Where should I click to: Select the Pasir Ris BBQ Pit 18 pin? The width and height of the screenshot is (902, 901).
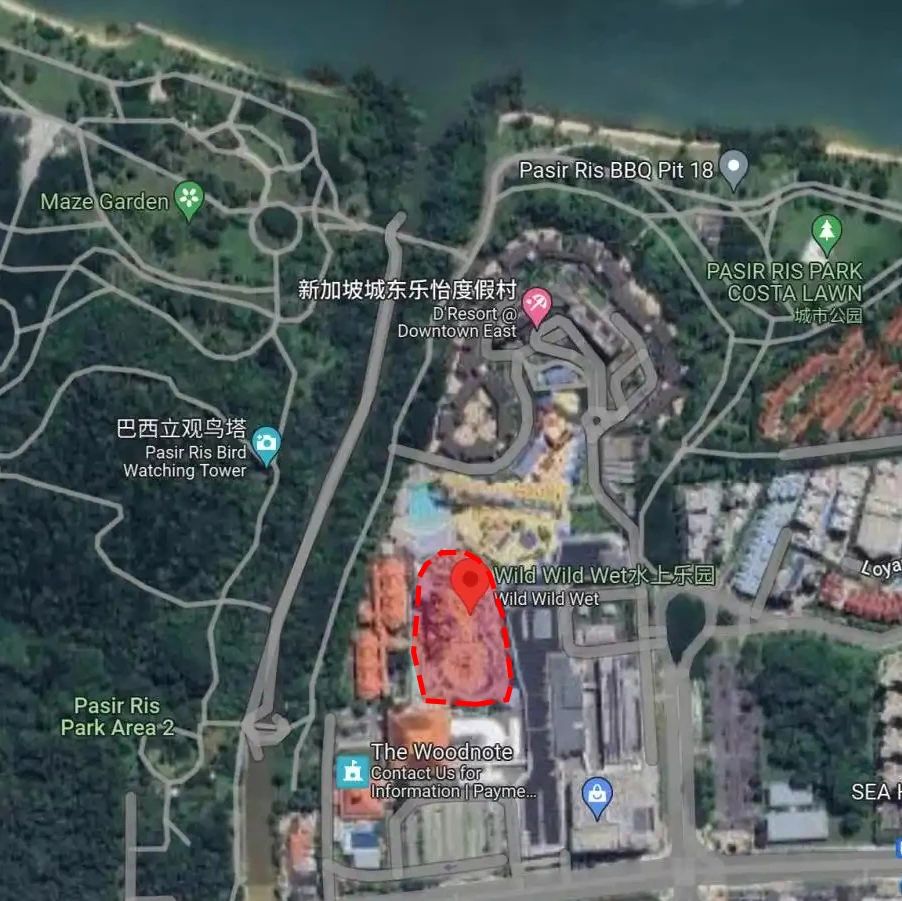[x=734, y=168]
